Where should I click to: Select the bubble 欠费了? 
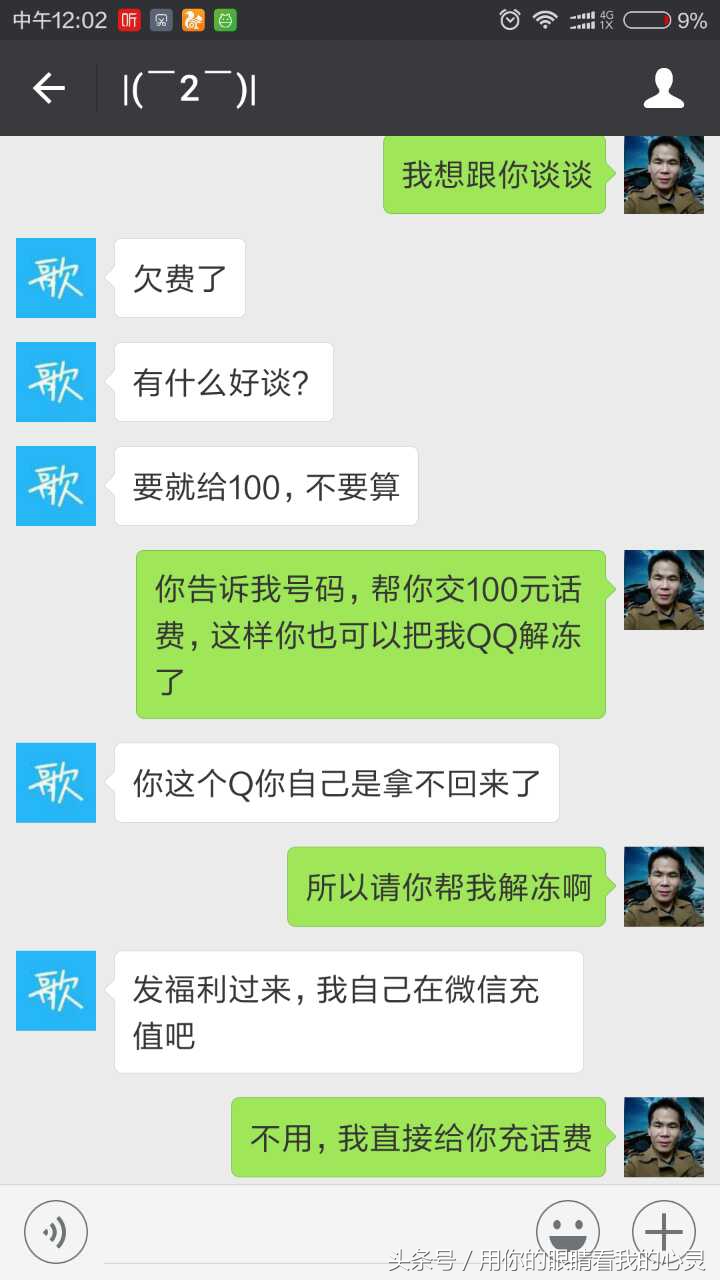point(179,278)
